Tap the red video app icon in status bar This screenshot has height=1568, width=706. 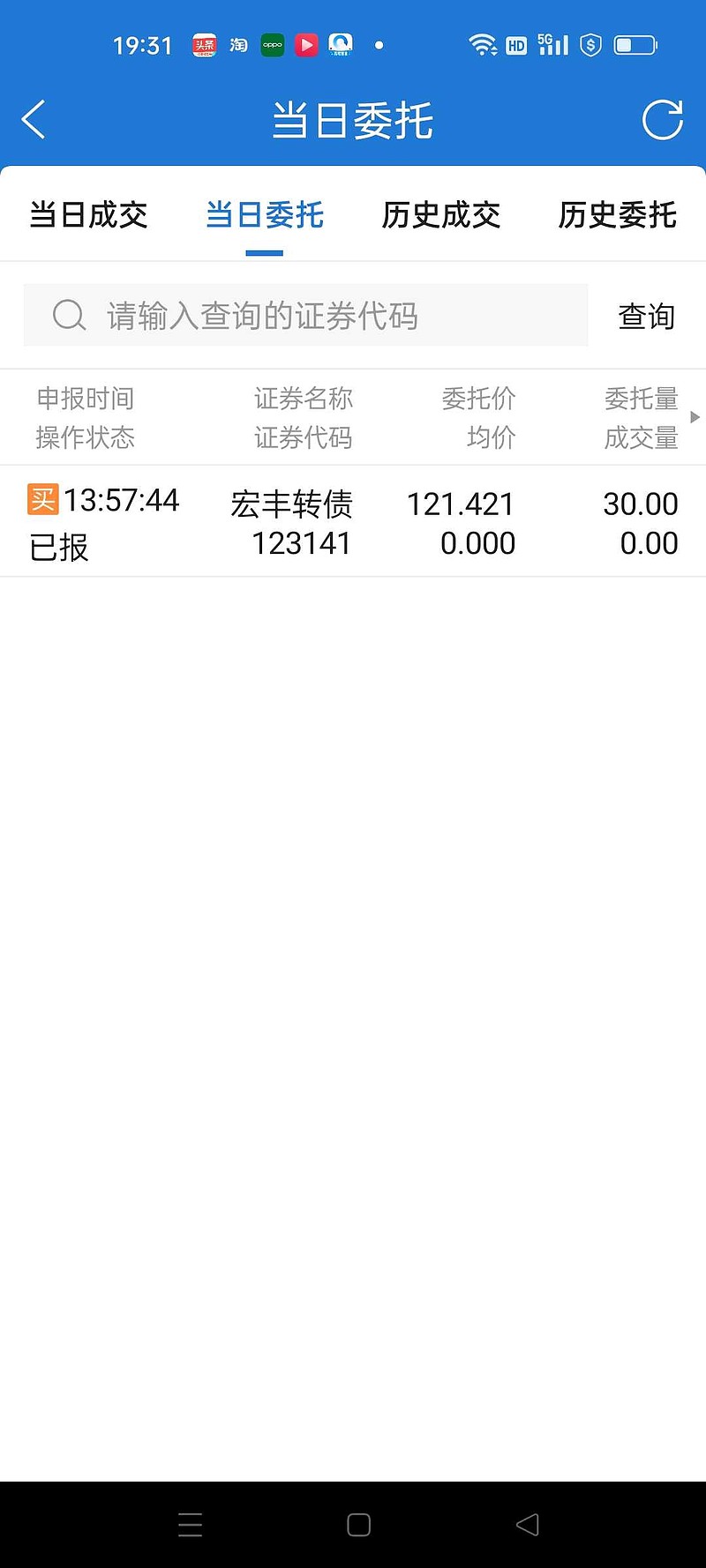pyautogui.click(x=306, y=44)
